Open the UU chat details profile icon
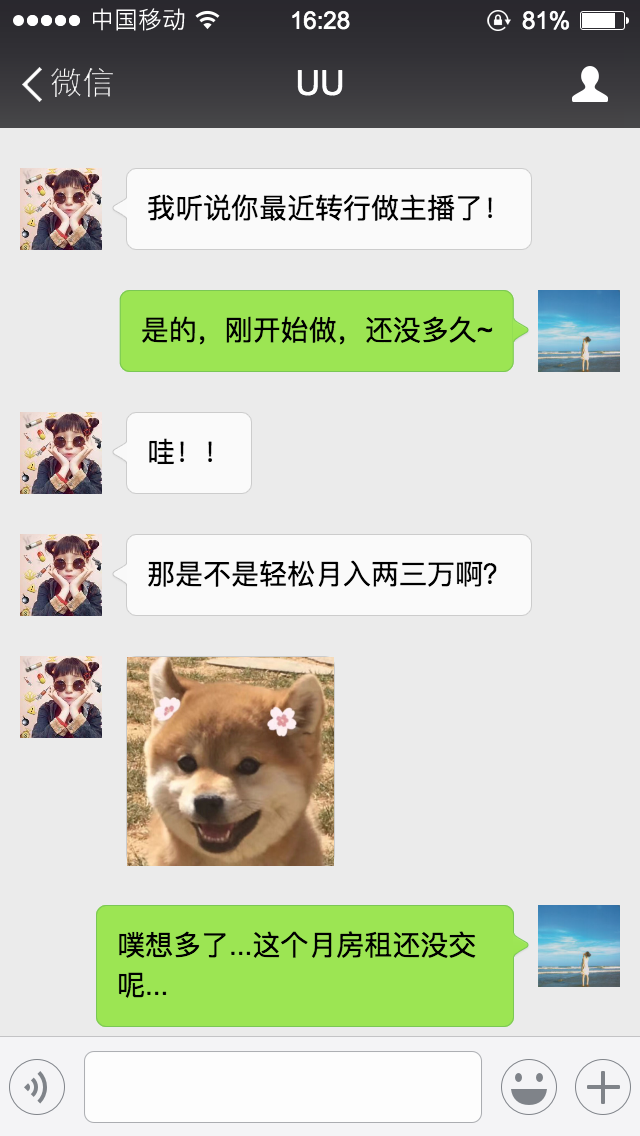 tap(589, 84)
